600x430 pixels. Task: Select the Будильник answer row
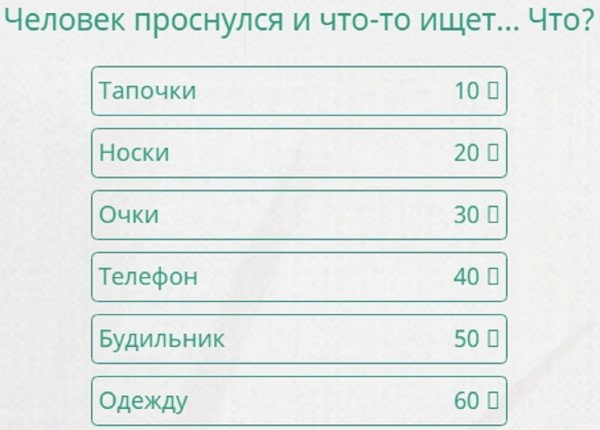point(298,339)
